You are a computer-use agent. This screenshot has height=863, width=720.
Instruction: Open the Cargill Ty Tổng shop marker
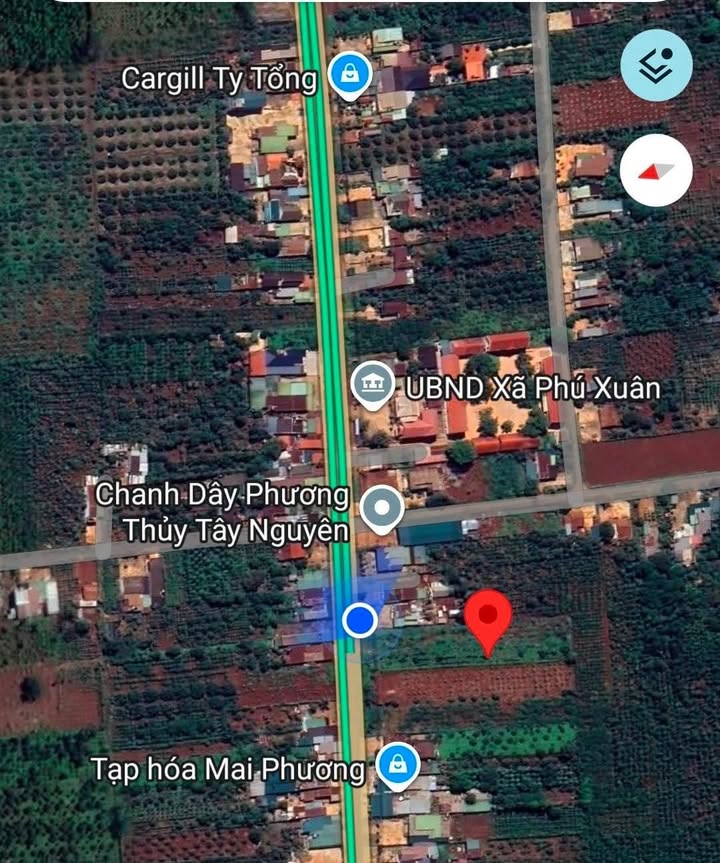pos(350,76)
